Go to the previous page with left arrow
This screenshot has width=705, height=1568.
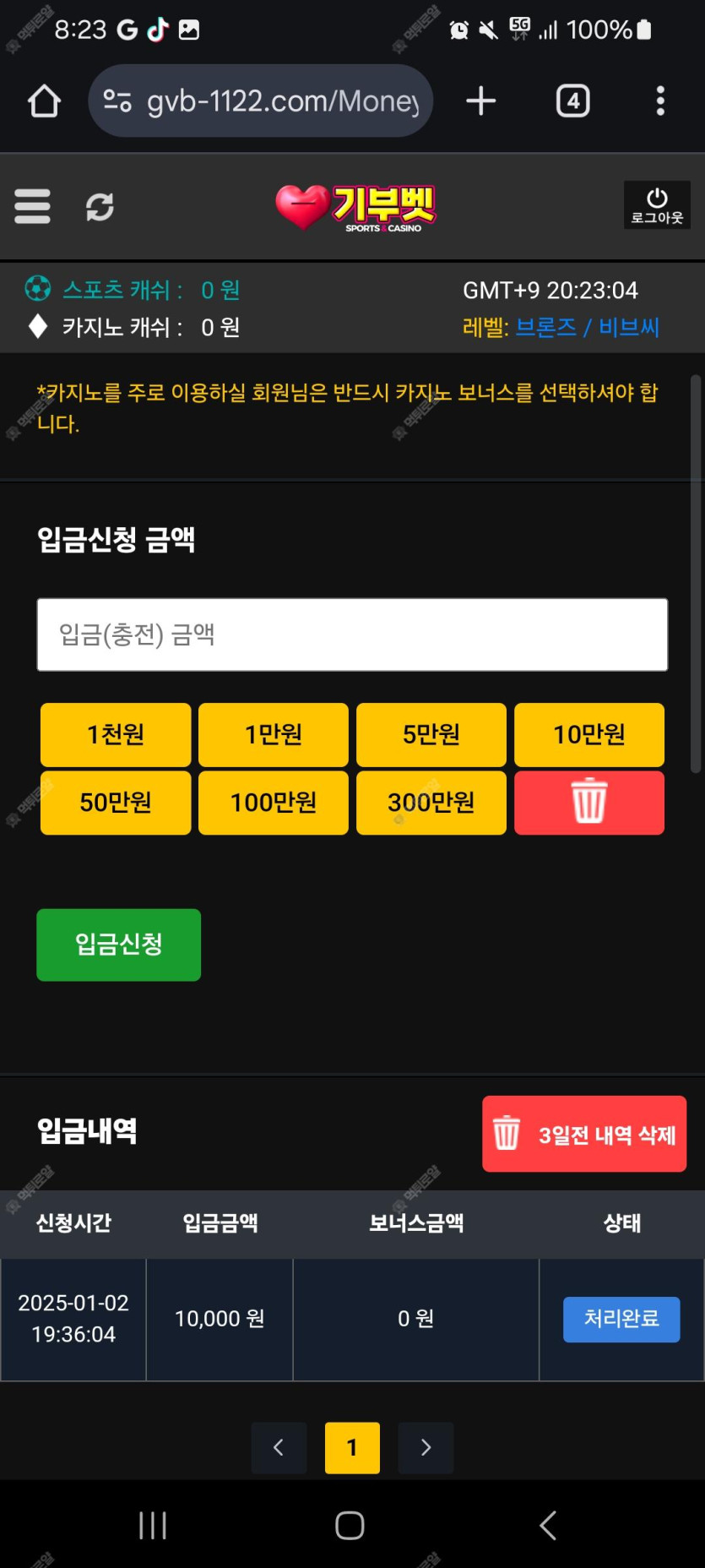click(279, 1447)
